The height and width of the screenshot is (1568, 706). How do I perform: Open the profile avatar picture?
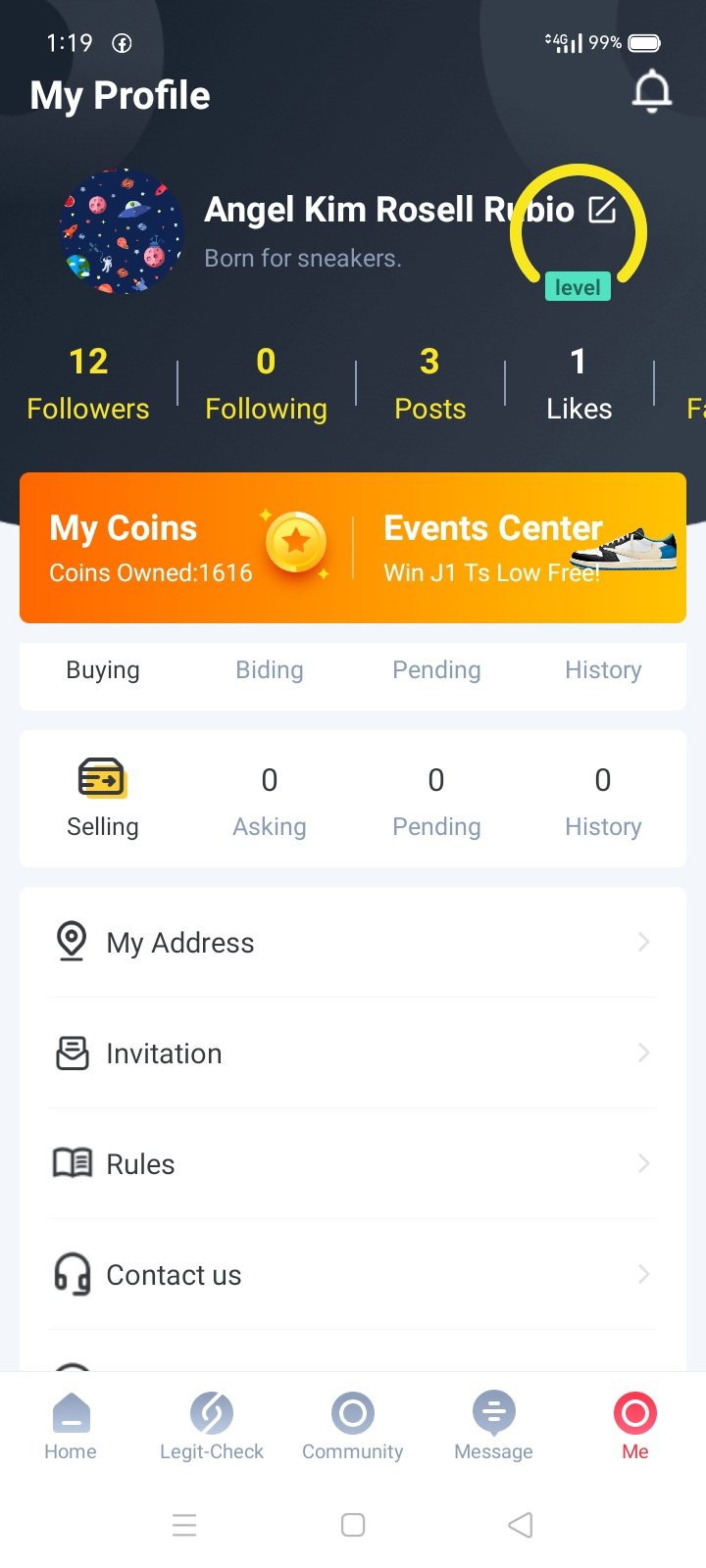click(123, 231)
